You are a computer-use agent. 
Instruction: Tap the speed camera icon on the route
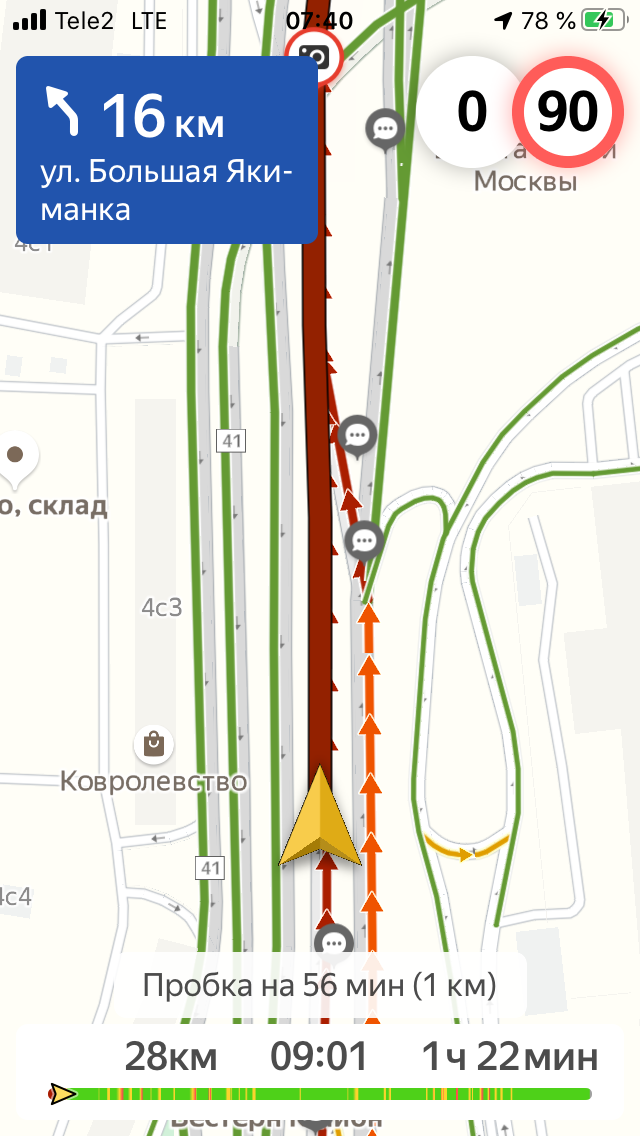pyautogui.click(x=314, y=55)
